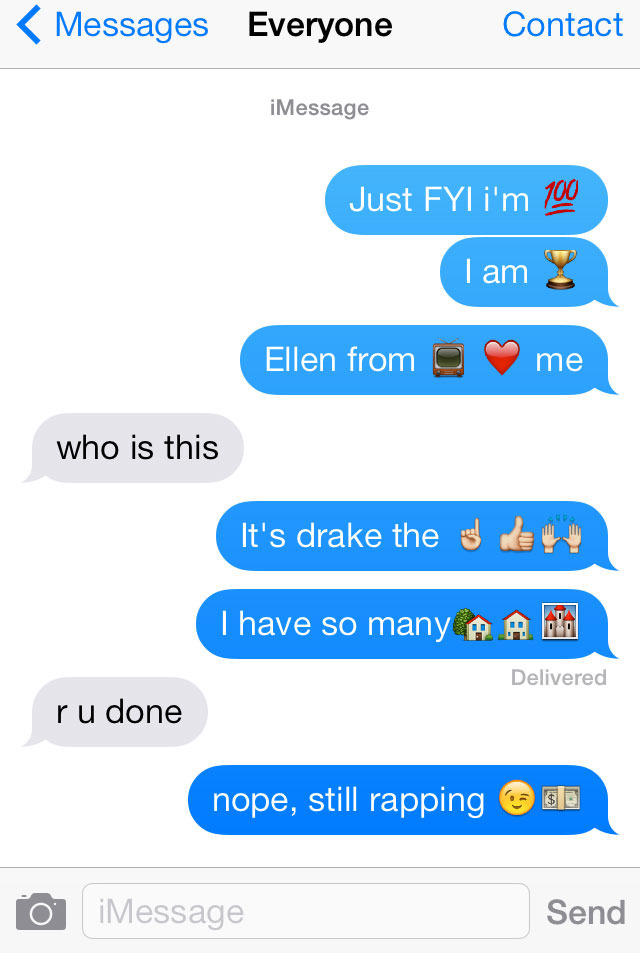Open Contact details for Everyone
The height and width of the screenshot is (953, 640).
562,26
